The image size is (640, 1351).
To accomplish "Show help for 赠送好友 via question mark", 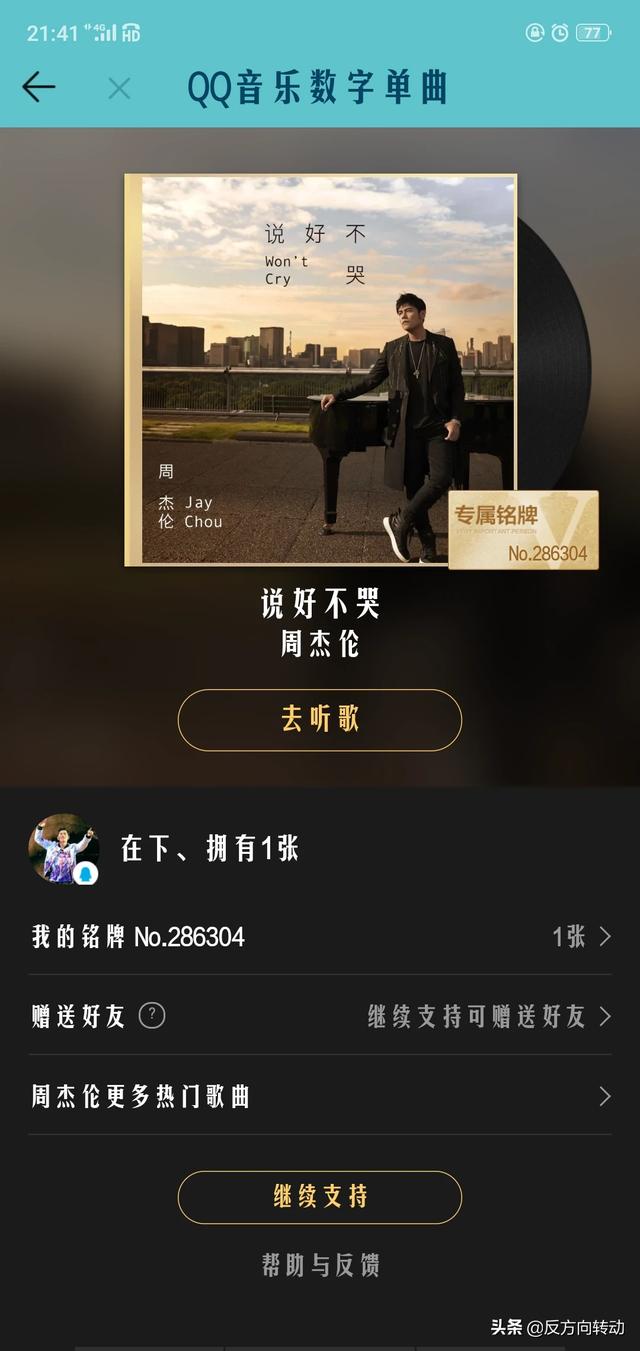I will (x=152, y=1016).
